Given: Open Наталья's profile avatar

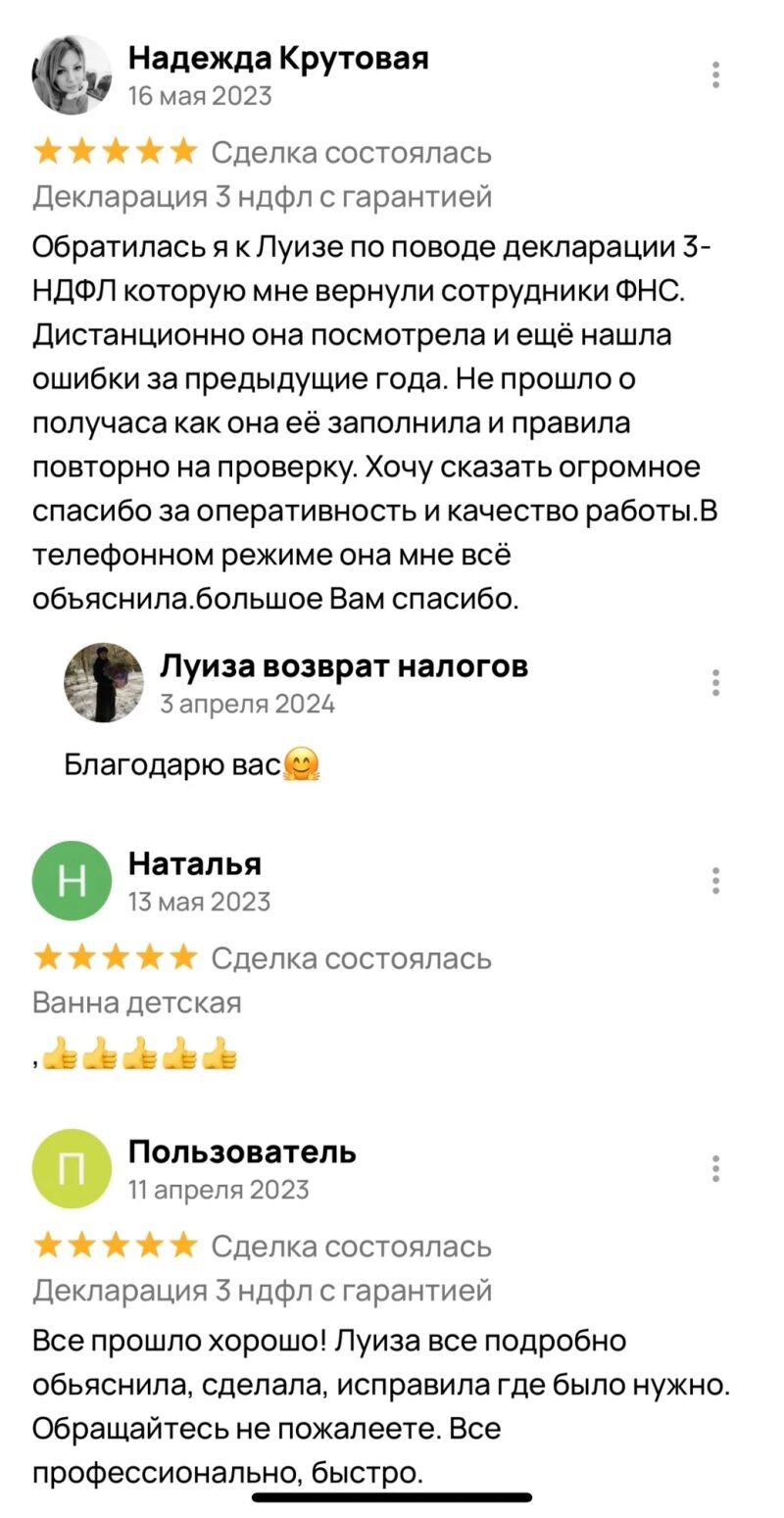Looking at the screenshot, I should [x=72, y=881].
